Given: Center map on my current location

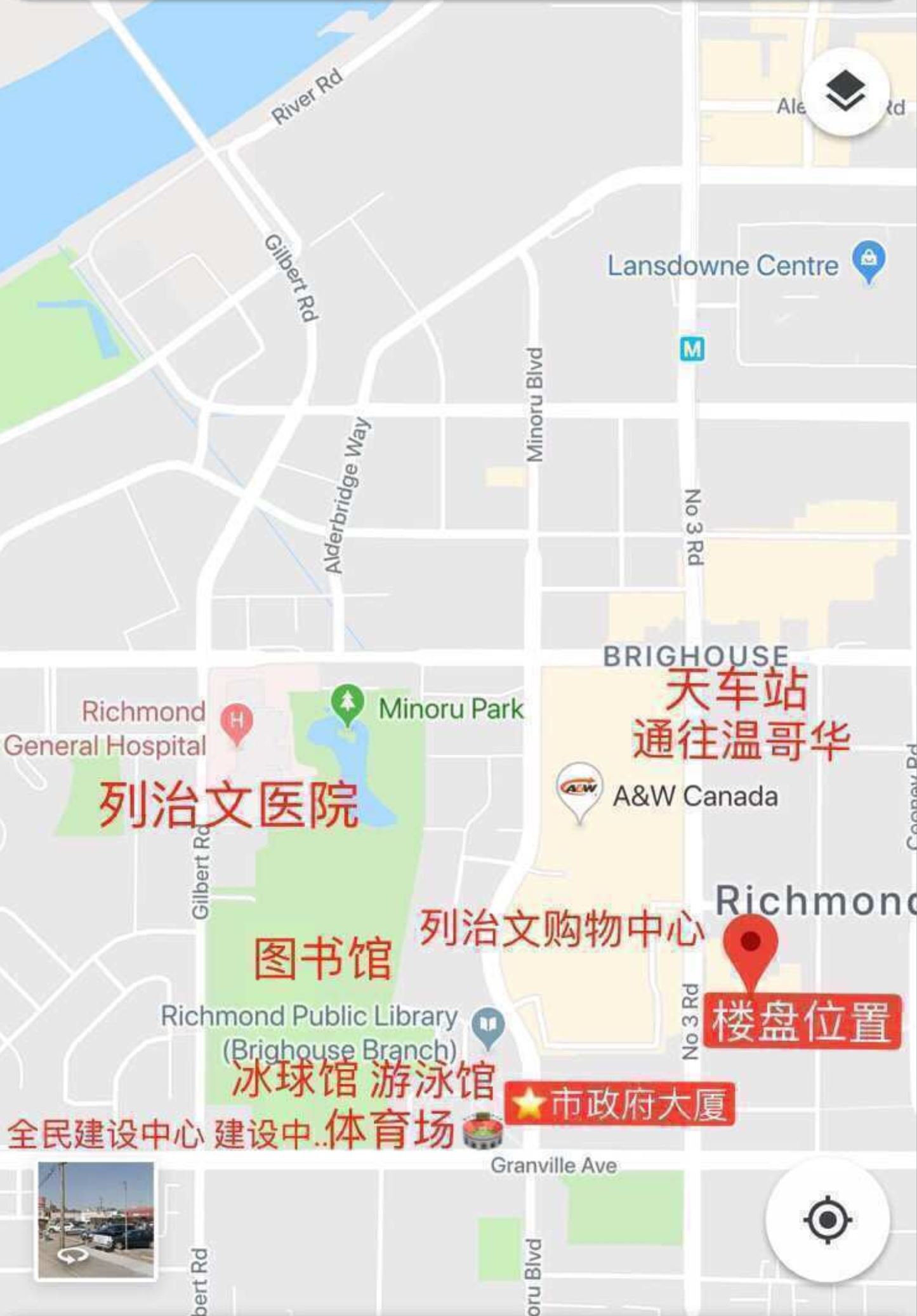Looking at the screenshot, I should coord(827,1220).
